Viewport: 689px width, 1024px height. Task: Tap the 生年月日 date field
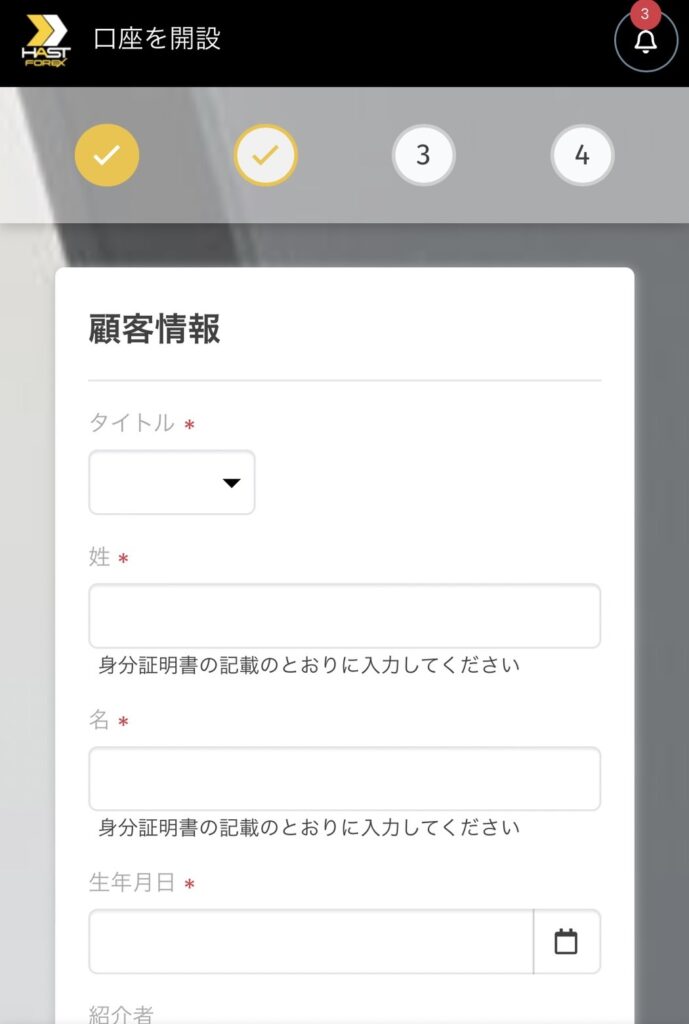click(310, 942)
